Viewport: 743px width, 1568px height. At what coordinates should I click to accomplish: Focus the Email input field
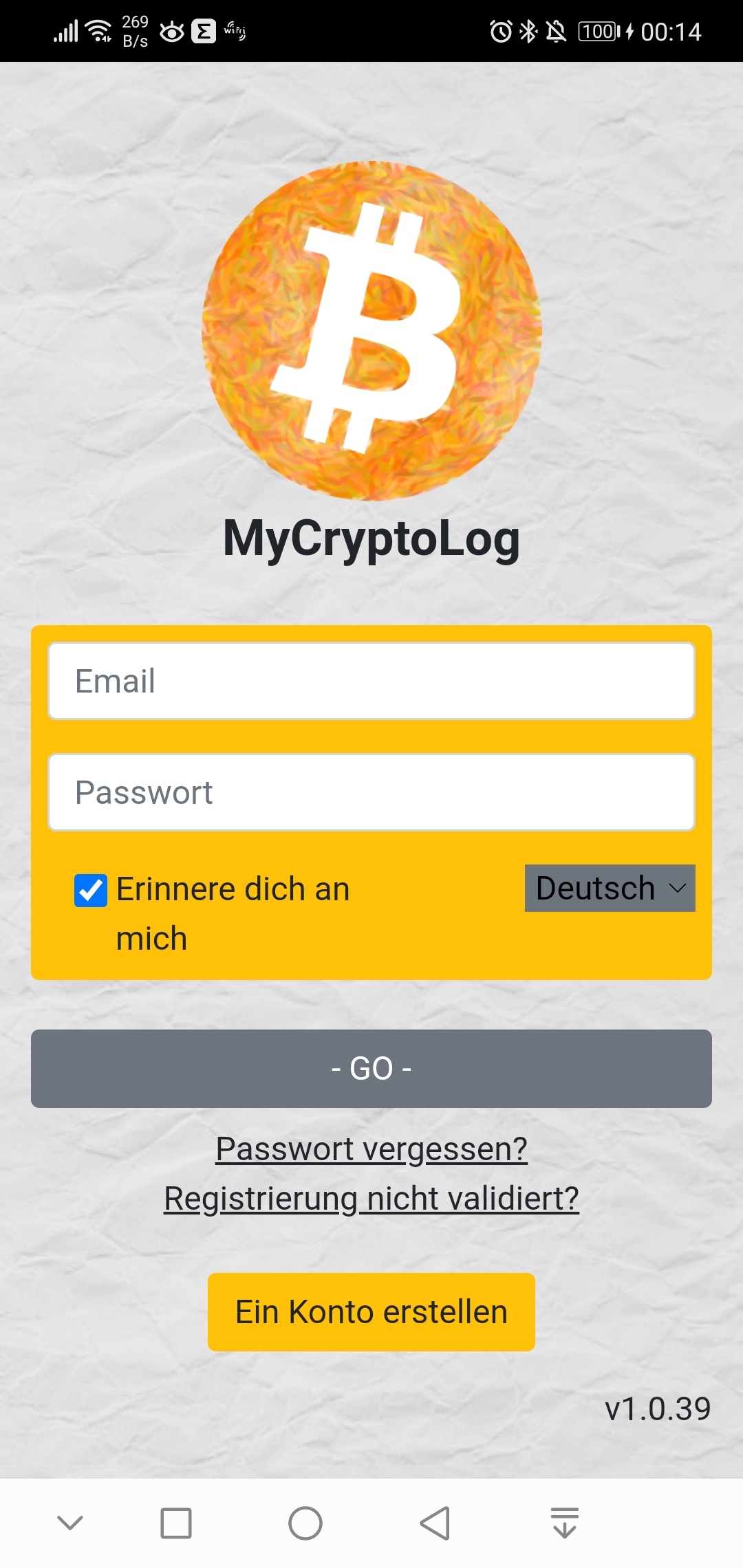click(x=371, y=681)
